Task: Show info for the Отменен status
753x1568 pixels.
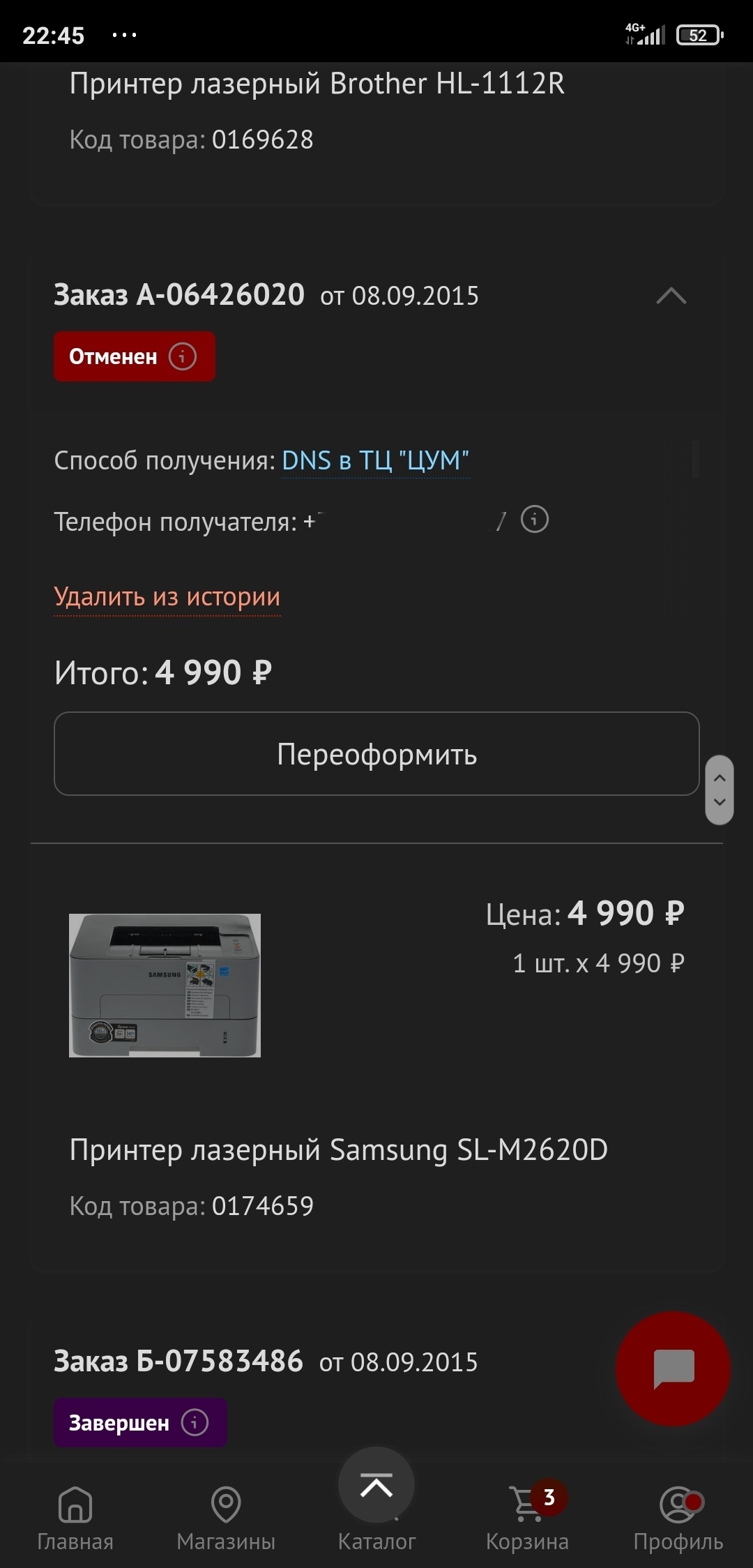Action: pyautogui.click(x=183, y=356)
